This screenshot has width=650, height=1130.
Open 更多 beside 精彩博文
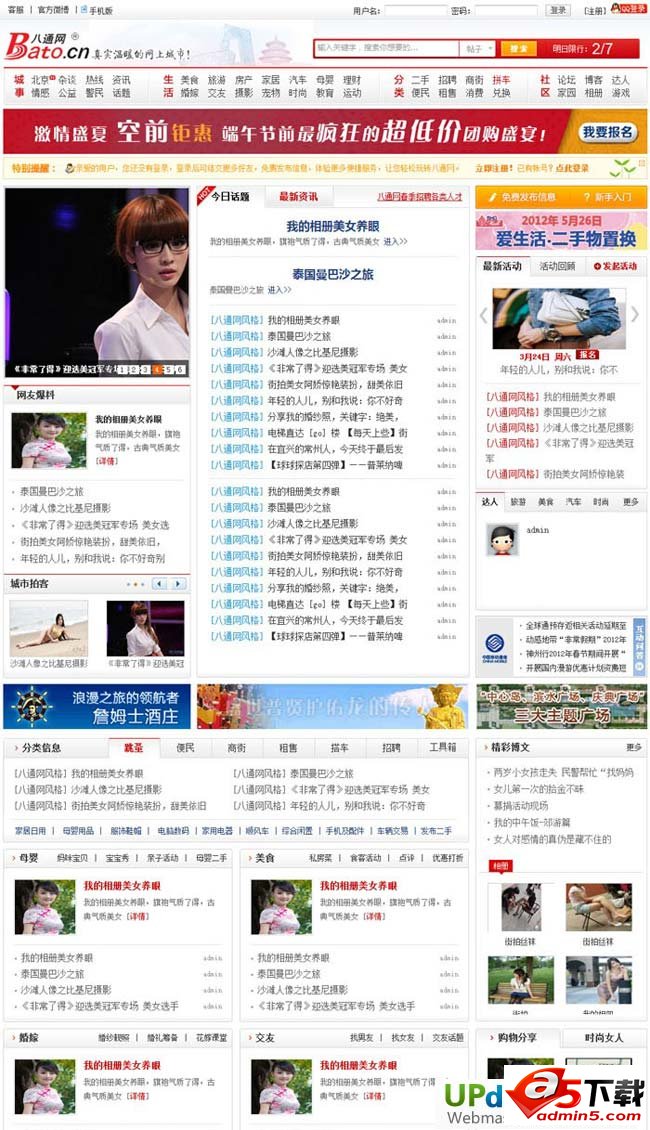click(x=633, y=747)
